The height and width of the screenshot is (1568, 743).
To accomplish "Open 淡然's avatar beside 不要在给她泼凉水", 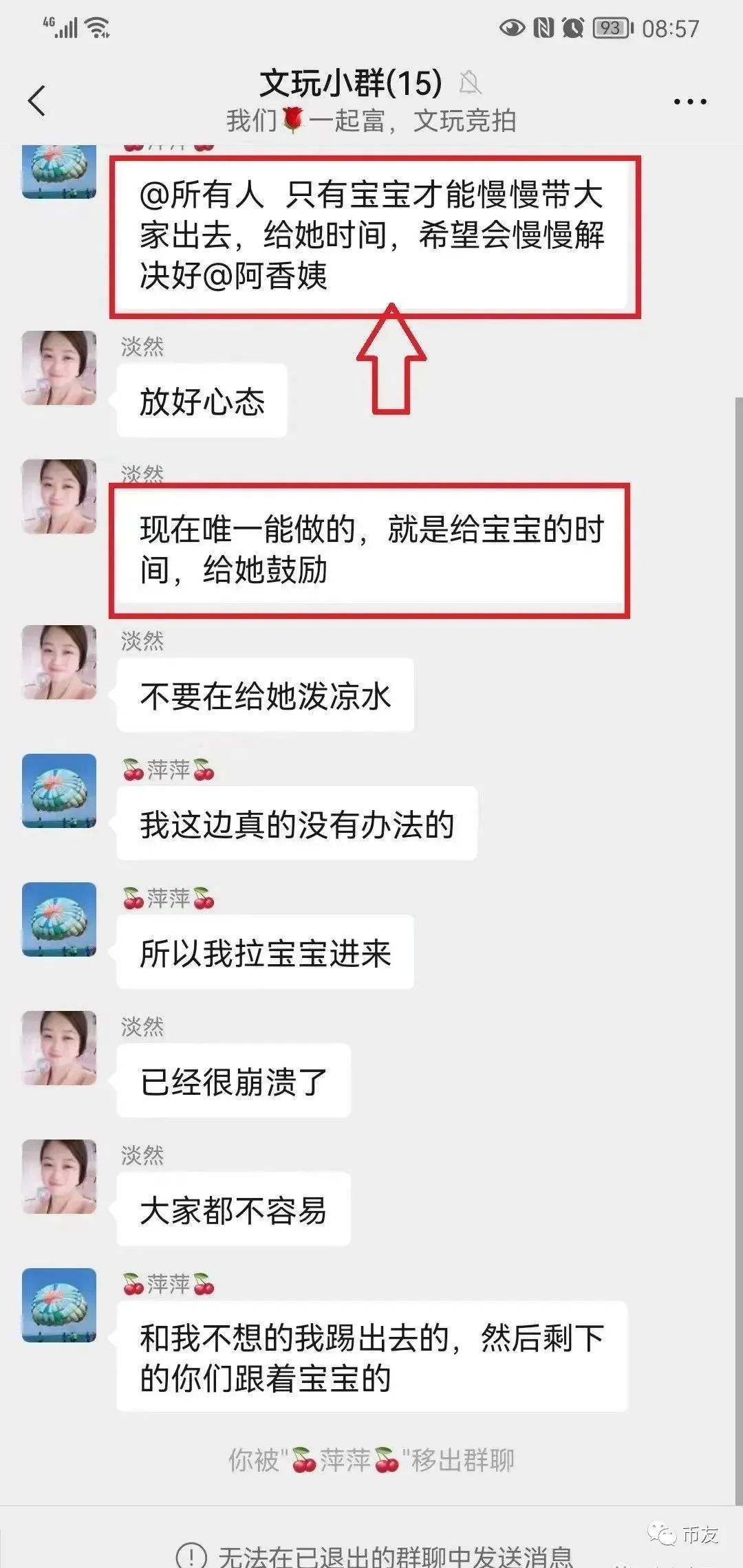I will 59,662.
